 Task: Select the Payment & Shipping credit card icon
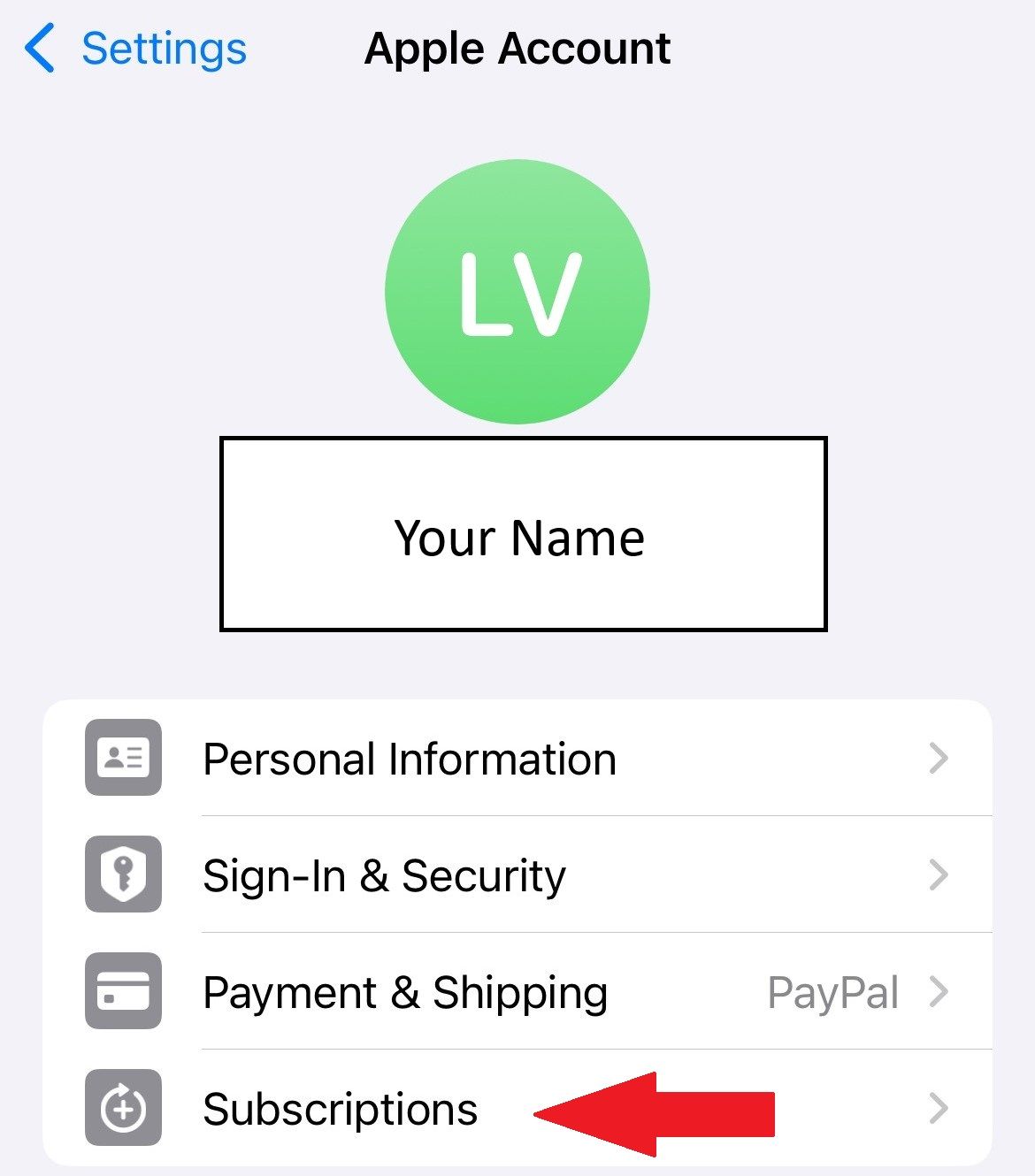(x=122, y=992)
